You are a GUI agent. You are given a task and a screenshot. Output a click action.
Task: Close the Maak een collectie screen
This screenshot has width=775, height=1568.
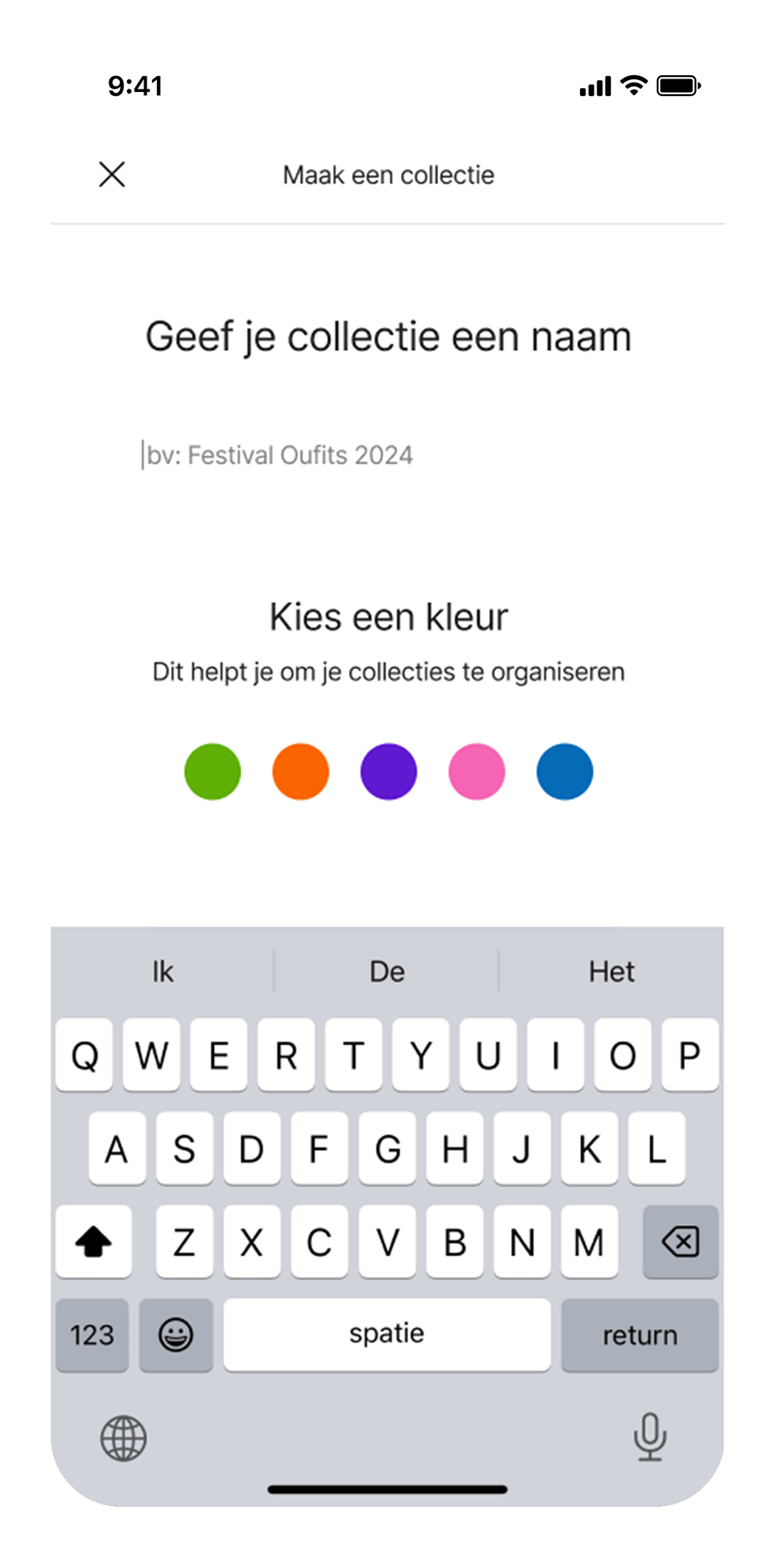pos(112,174)
